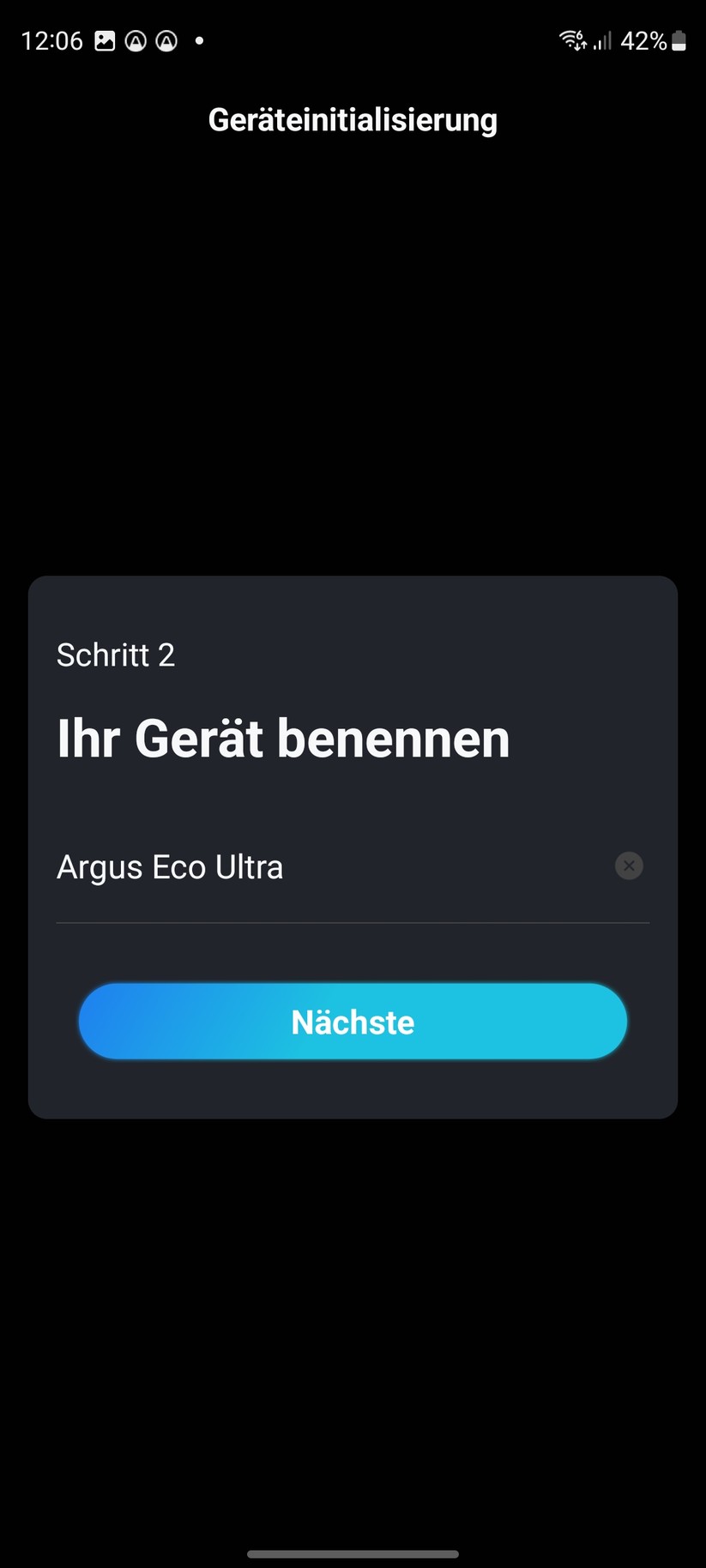The image size is (706, 1568).
Task: Tap the time display showing 12:06
Action: [52, 40]
